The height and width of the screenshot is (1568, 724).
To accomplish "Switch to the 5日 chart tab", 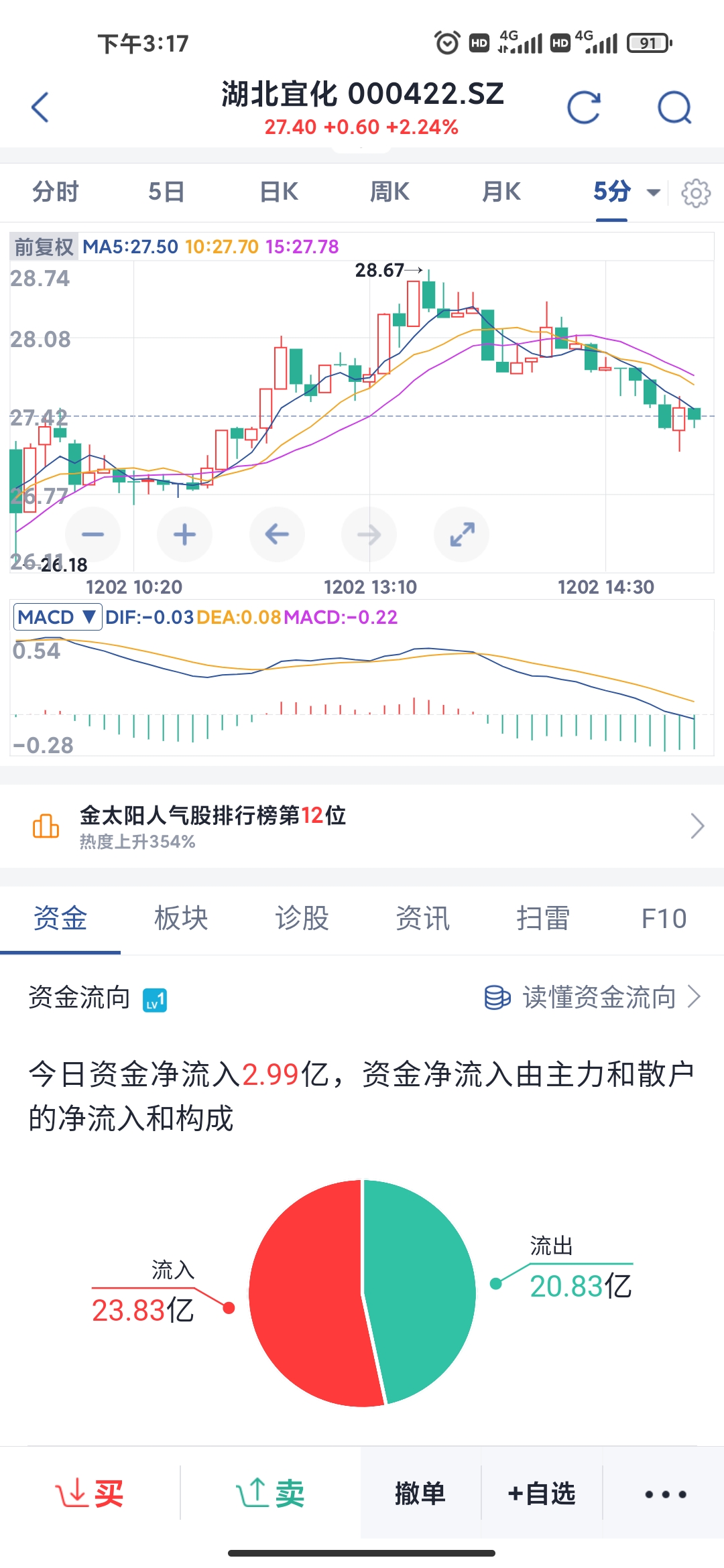I will click(x=166, y=192).
